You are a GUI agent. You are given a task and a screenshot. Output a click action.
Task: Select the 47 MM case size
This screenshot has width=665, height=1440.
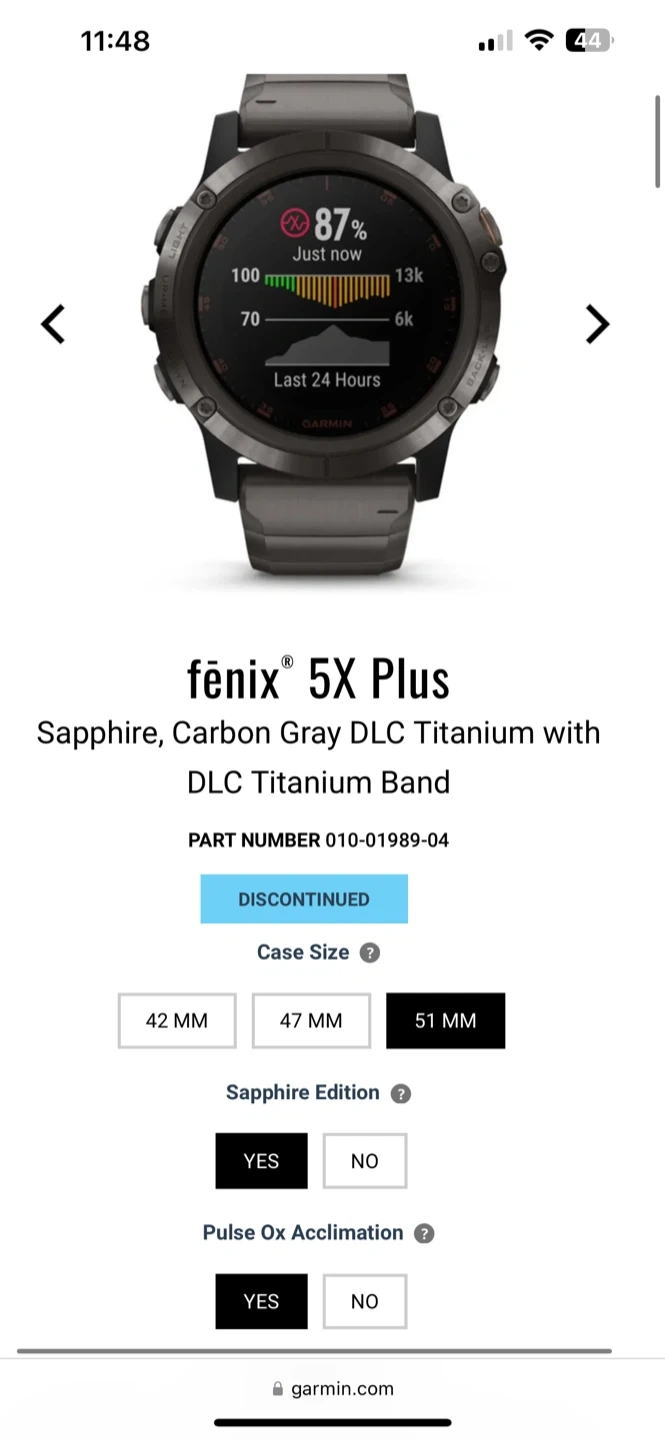311,1021
